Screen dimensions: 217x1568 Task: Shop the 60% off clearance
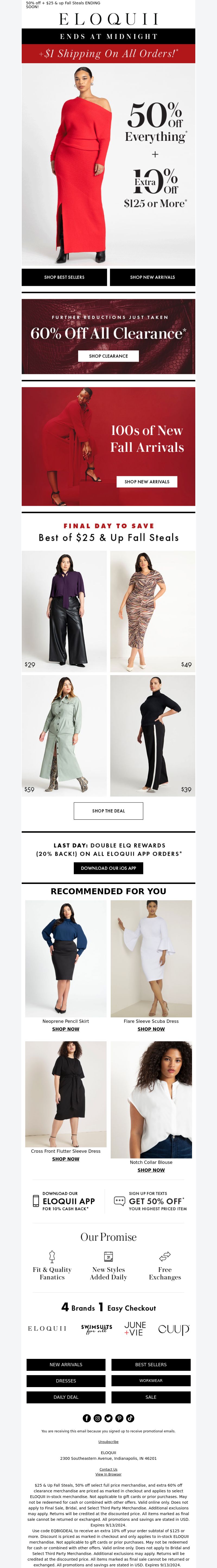(x=108, y=356)
